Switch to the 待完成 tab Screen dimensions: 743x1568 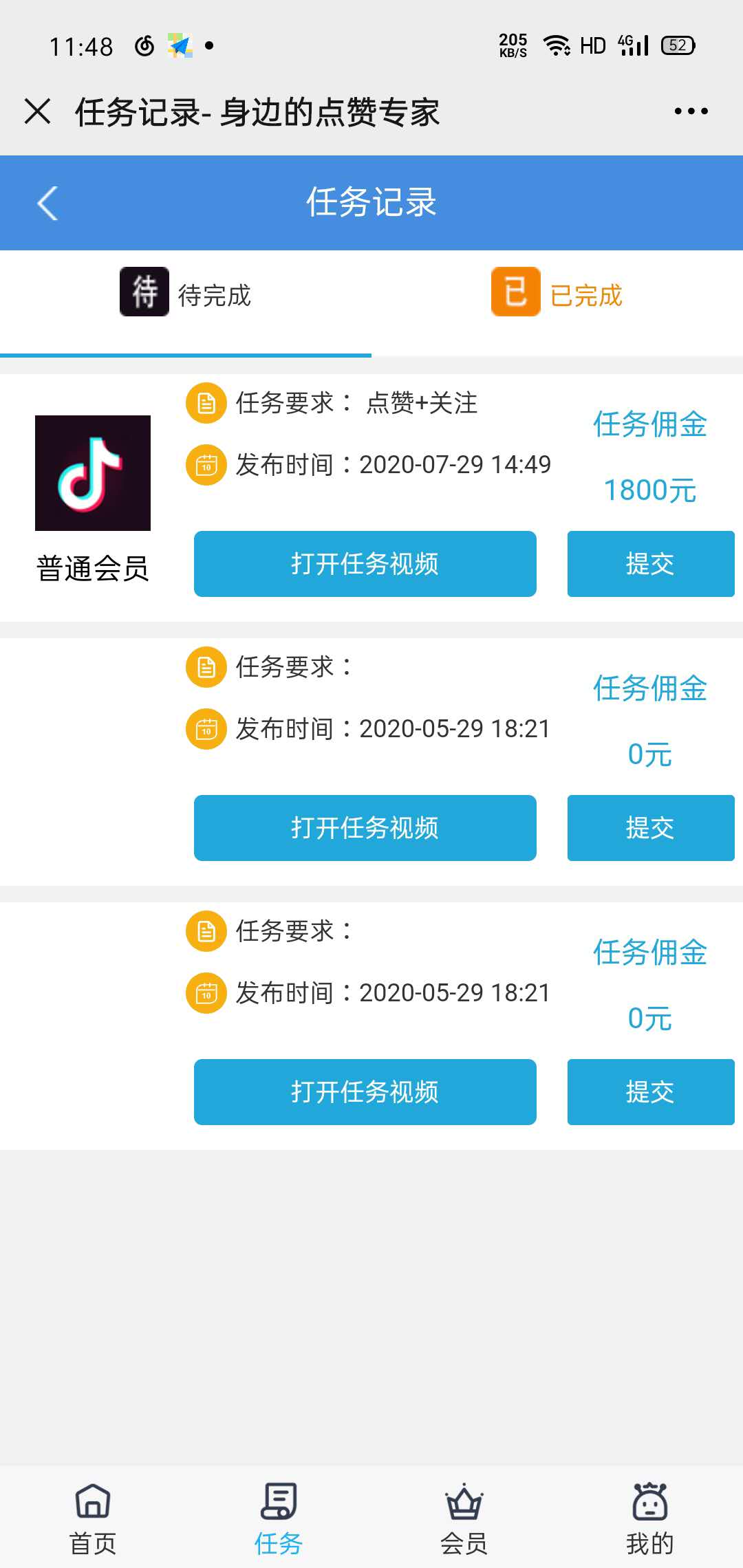[x=186, y=294]
